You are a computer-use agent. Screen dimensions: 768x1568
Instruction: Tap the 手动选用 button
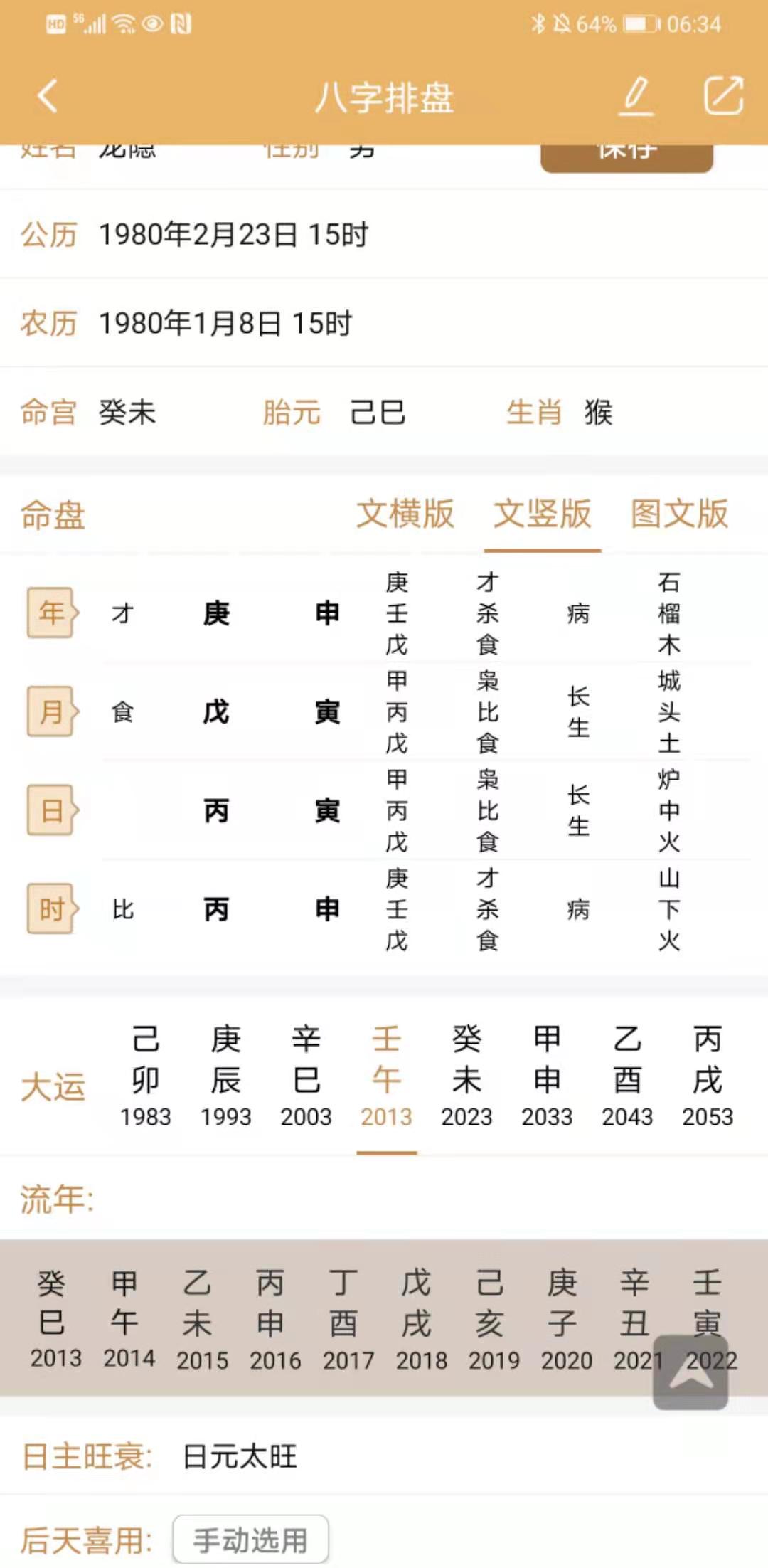click(x=250, y=1540)
